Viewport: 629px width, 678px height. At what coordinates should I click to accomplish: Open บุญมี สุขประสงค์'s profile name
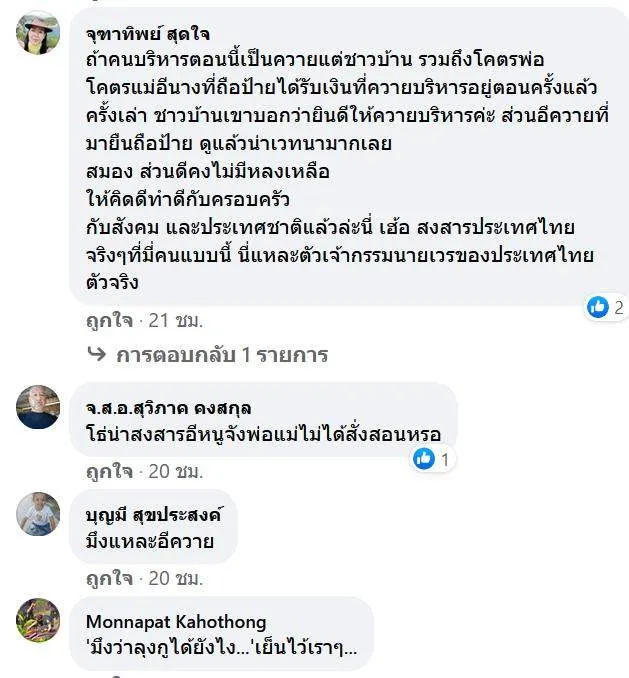click(x=154, y=515)
